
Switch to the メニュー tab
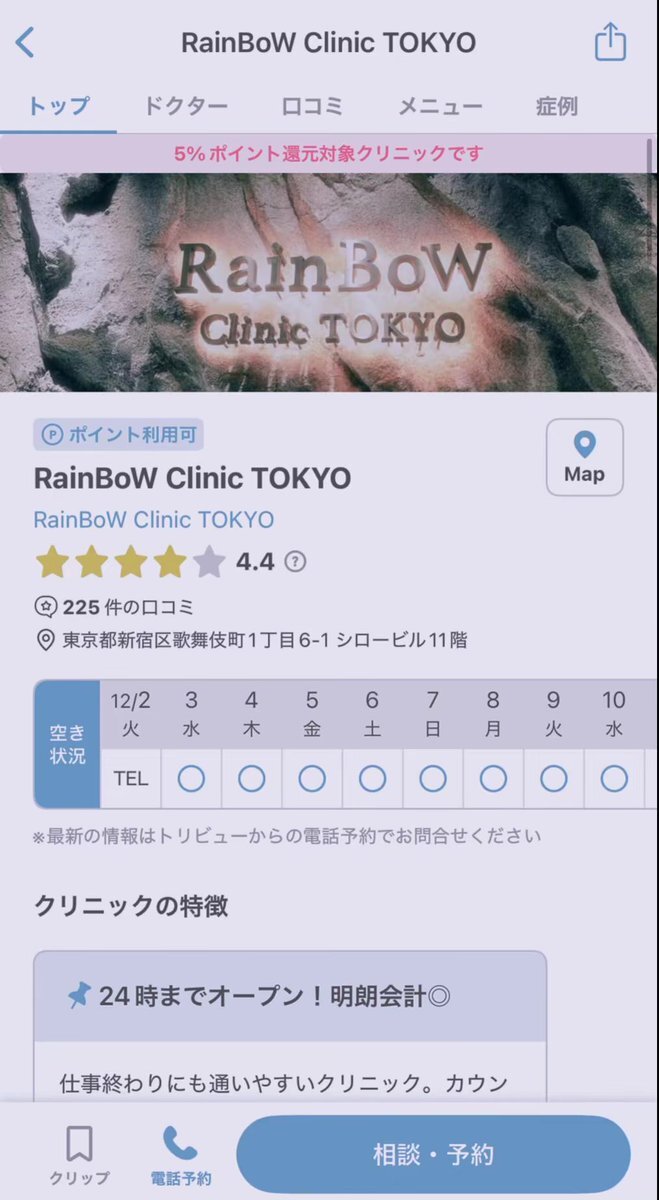click(x=440, y=106)
